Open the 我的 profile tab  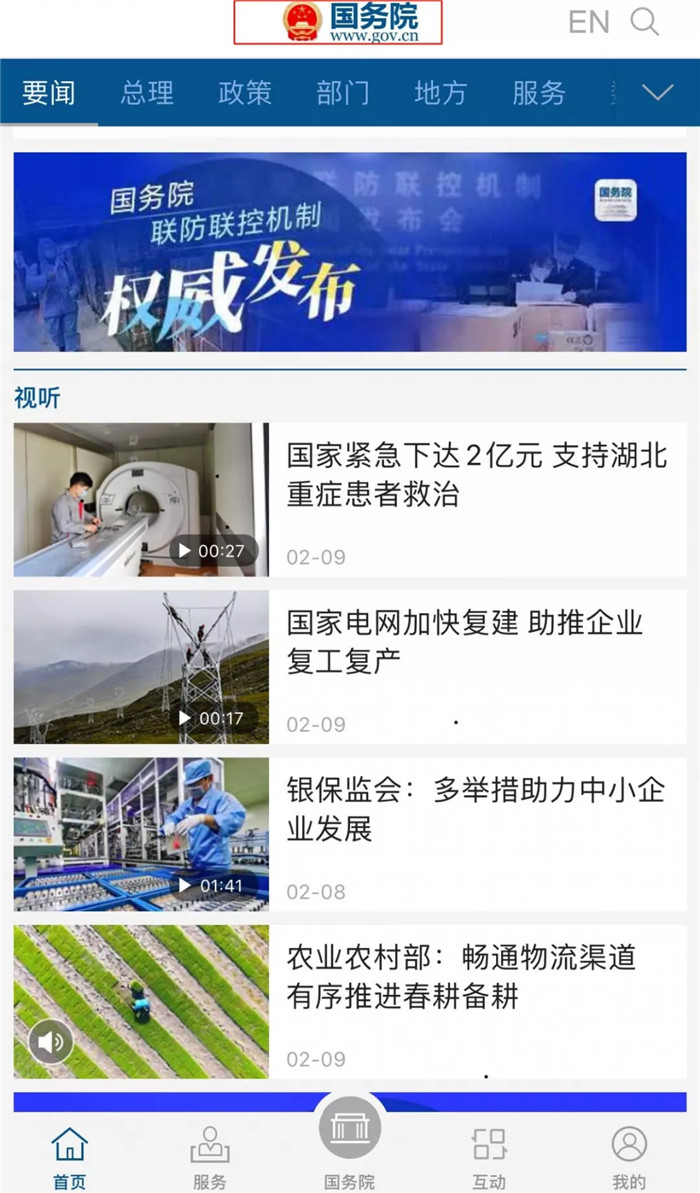[629, 1157]
